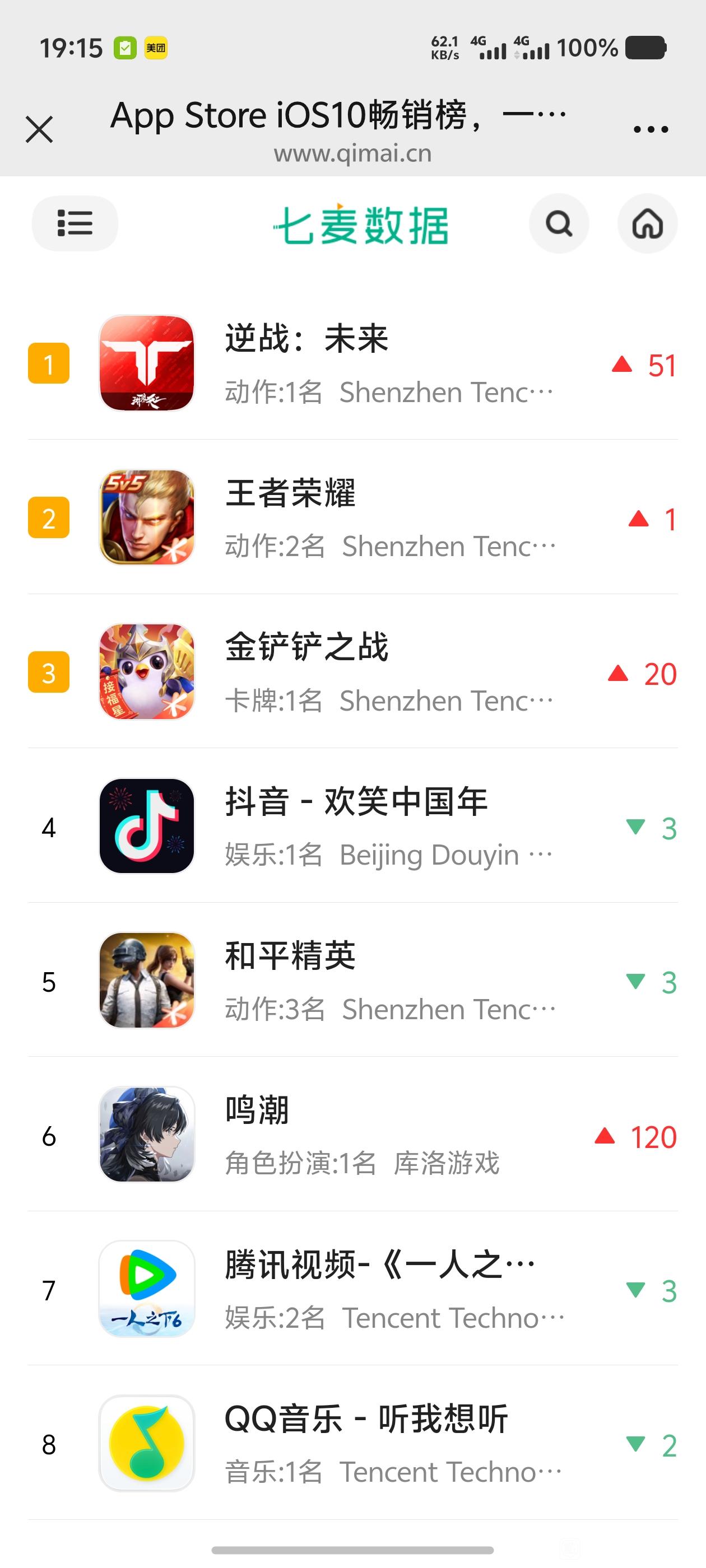Open the Qimai list menu
The height and width of the screenshot is (1568, 706).
[x=75, y=223]
